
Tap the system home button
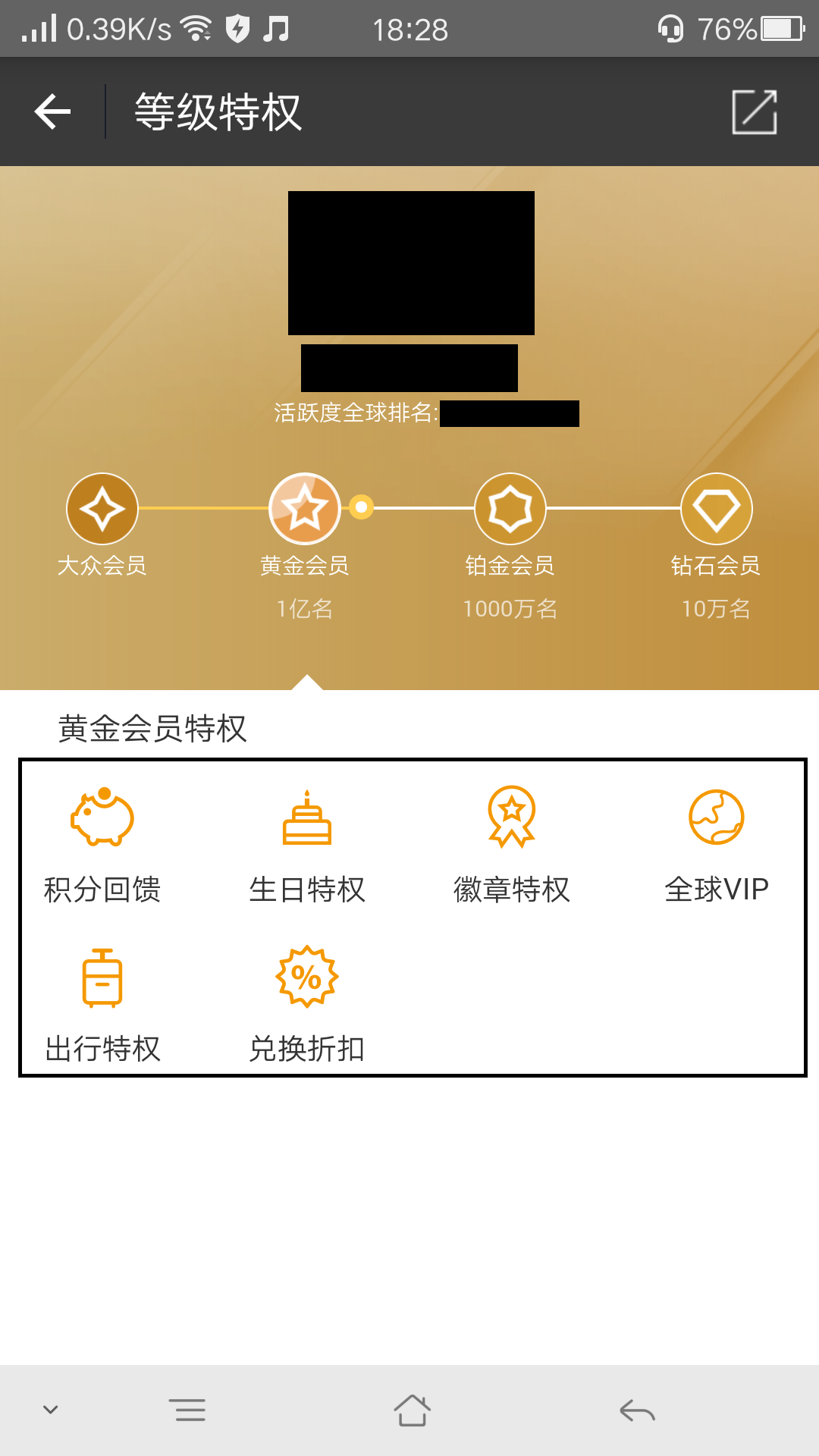tap(412, 1410)
